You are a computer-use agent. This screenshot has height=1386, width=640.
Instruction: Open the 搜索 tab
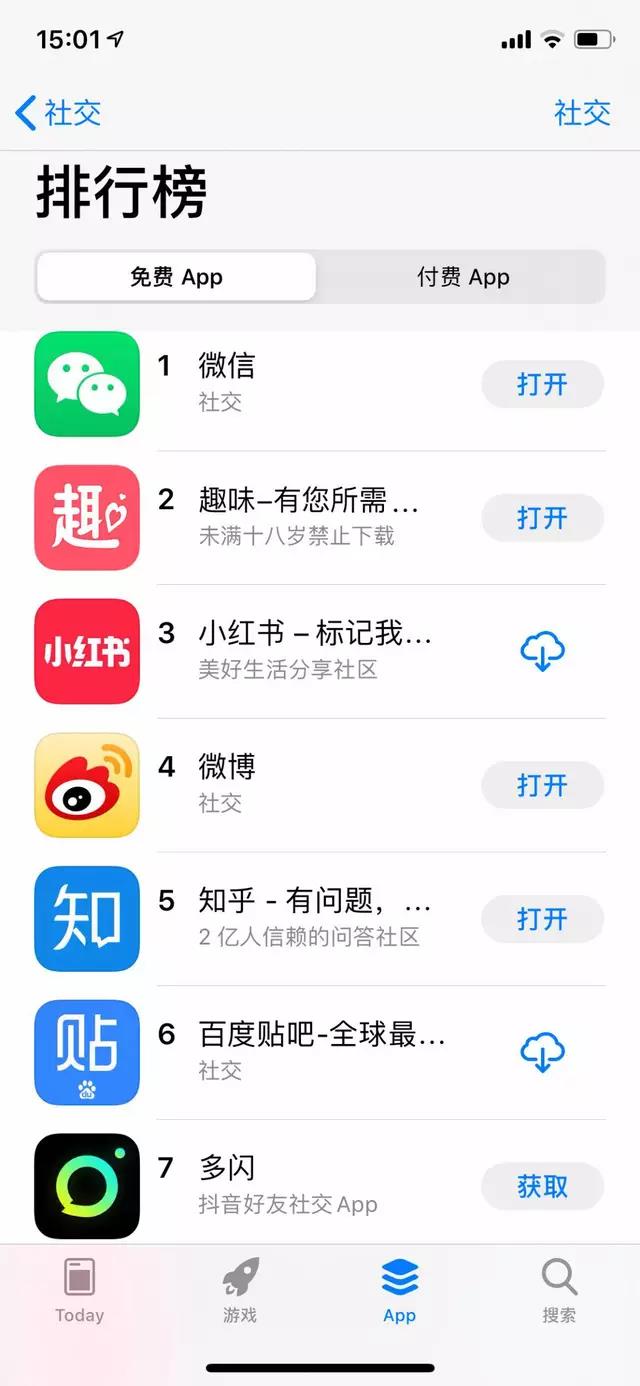559,1290
